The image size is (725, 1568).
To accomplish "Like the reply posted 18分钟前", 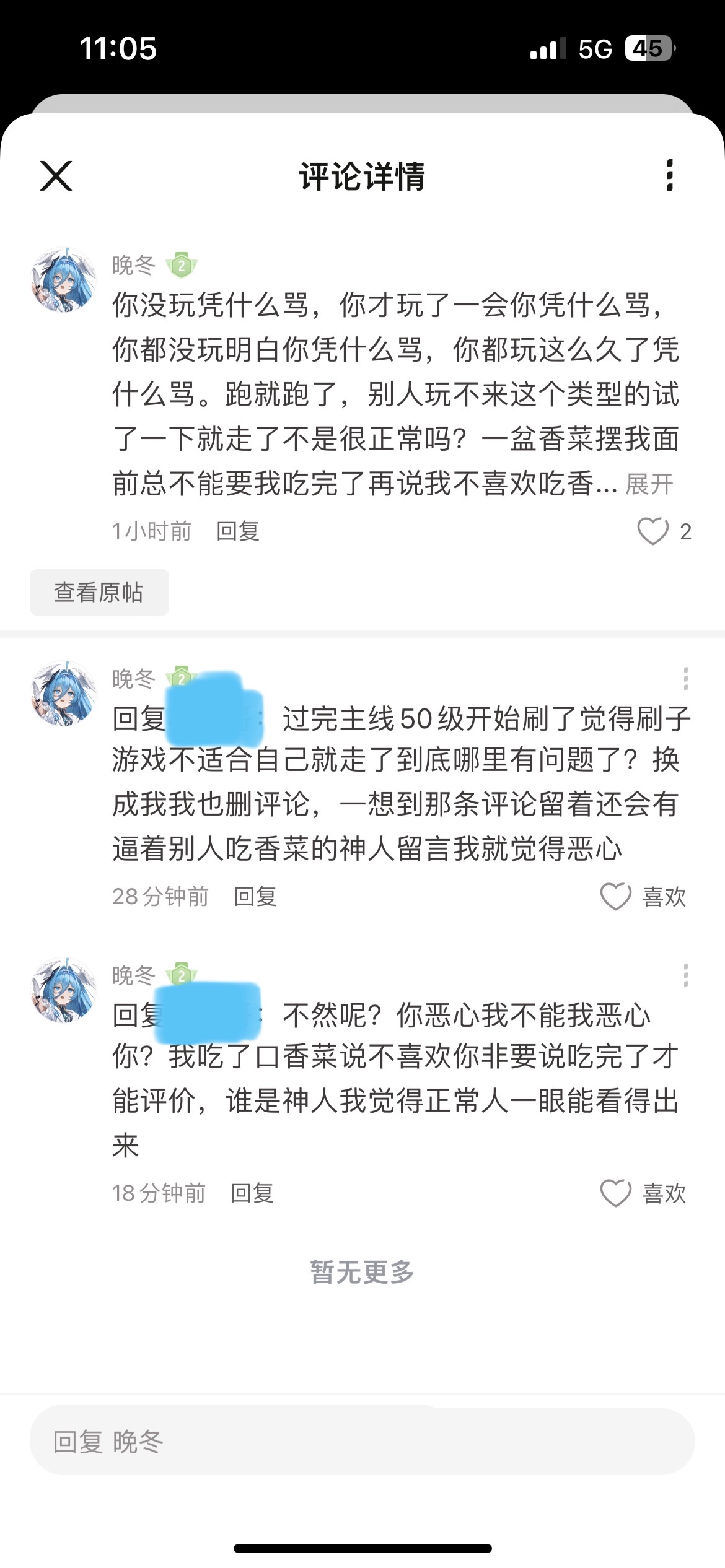I will click(x=616, y=1193).
